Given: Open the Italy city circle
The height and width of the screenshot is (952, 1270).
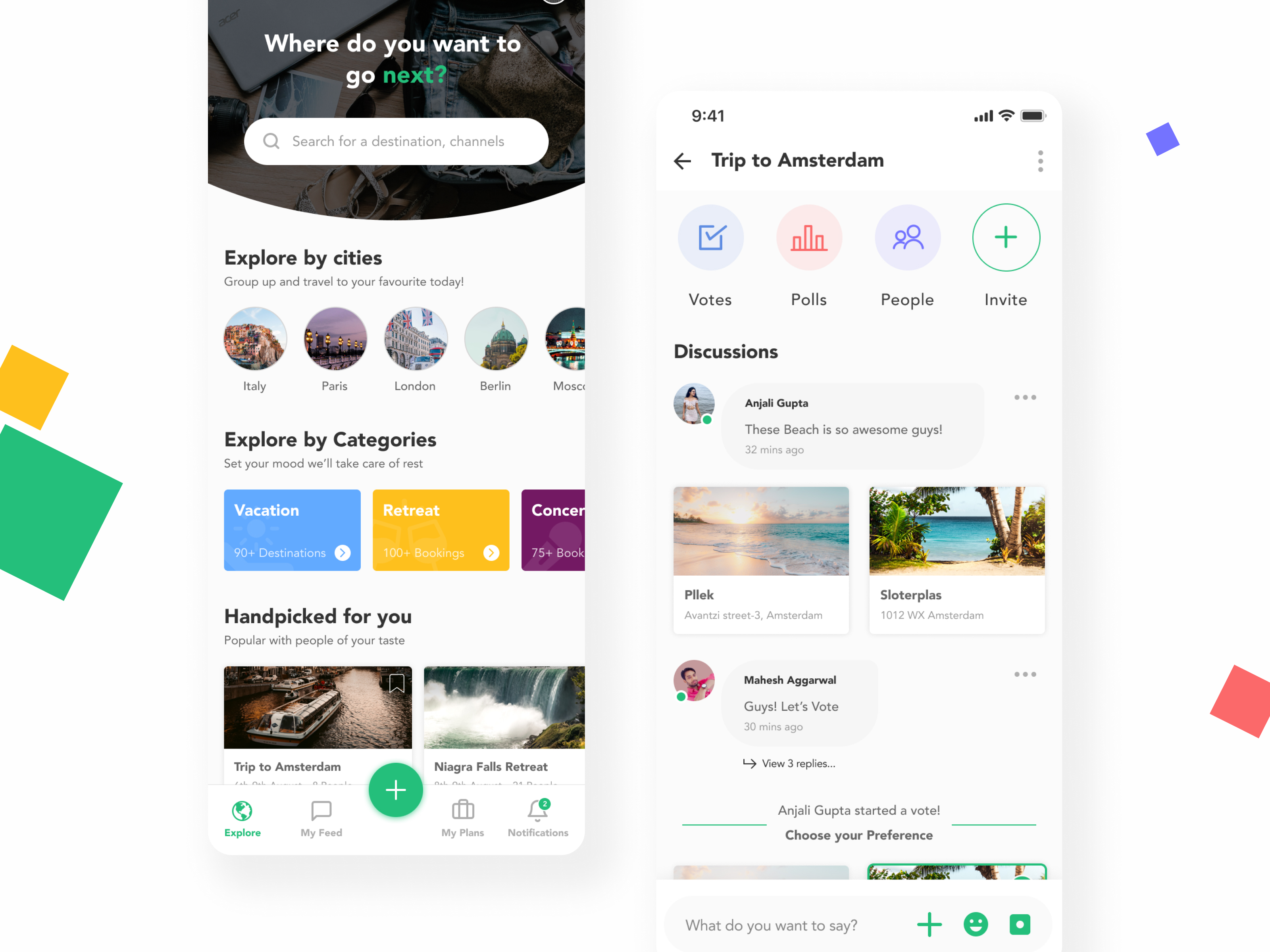Looking at the screenshot, I should pyautogui.click(x=255, y=339).
